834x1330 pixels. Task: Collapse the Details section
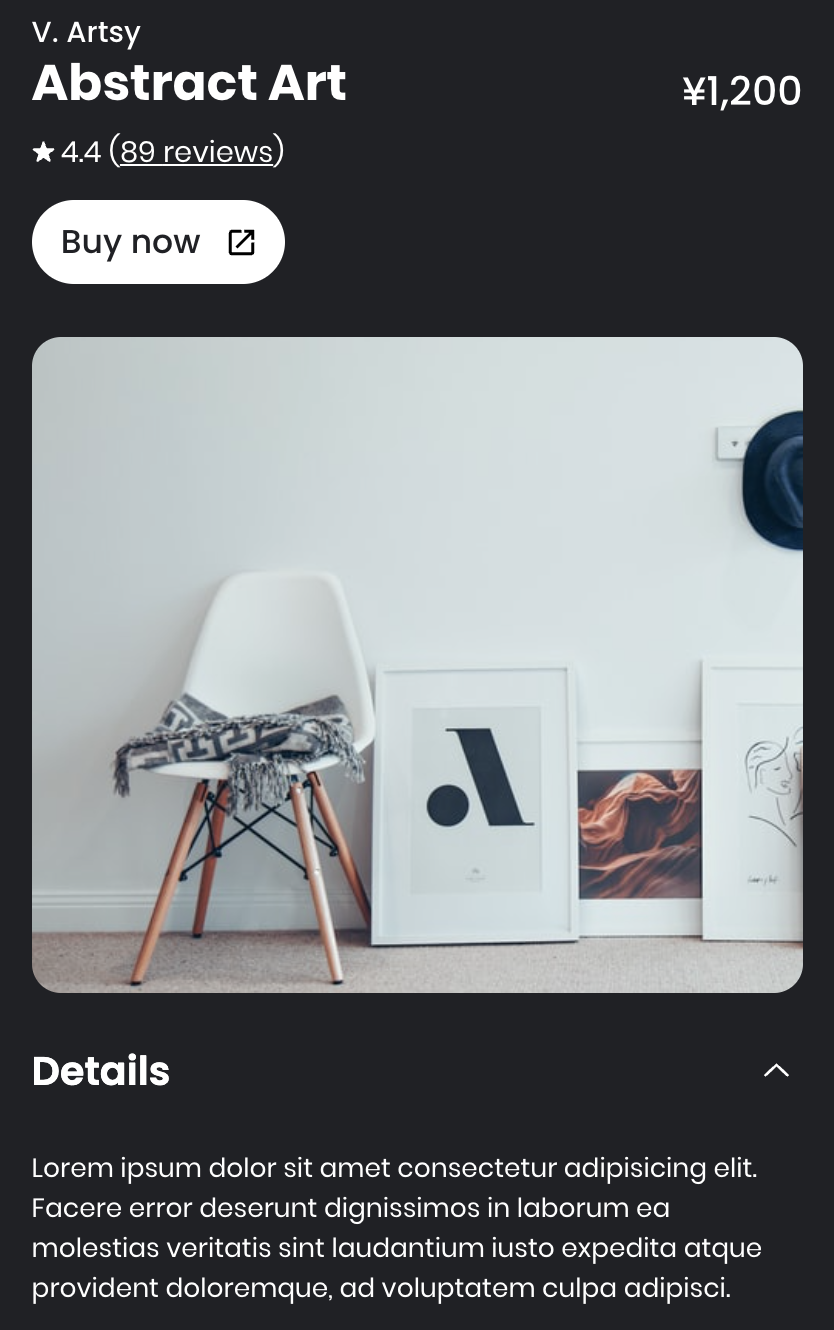pyautogui.click(x=776, y=1071)
